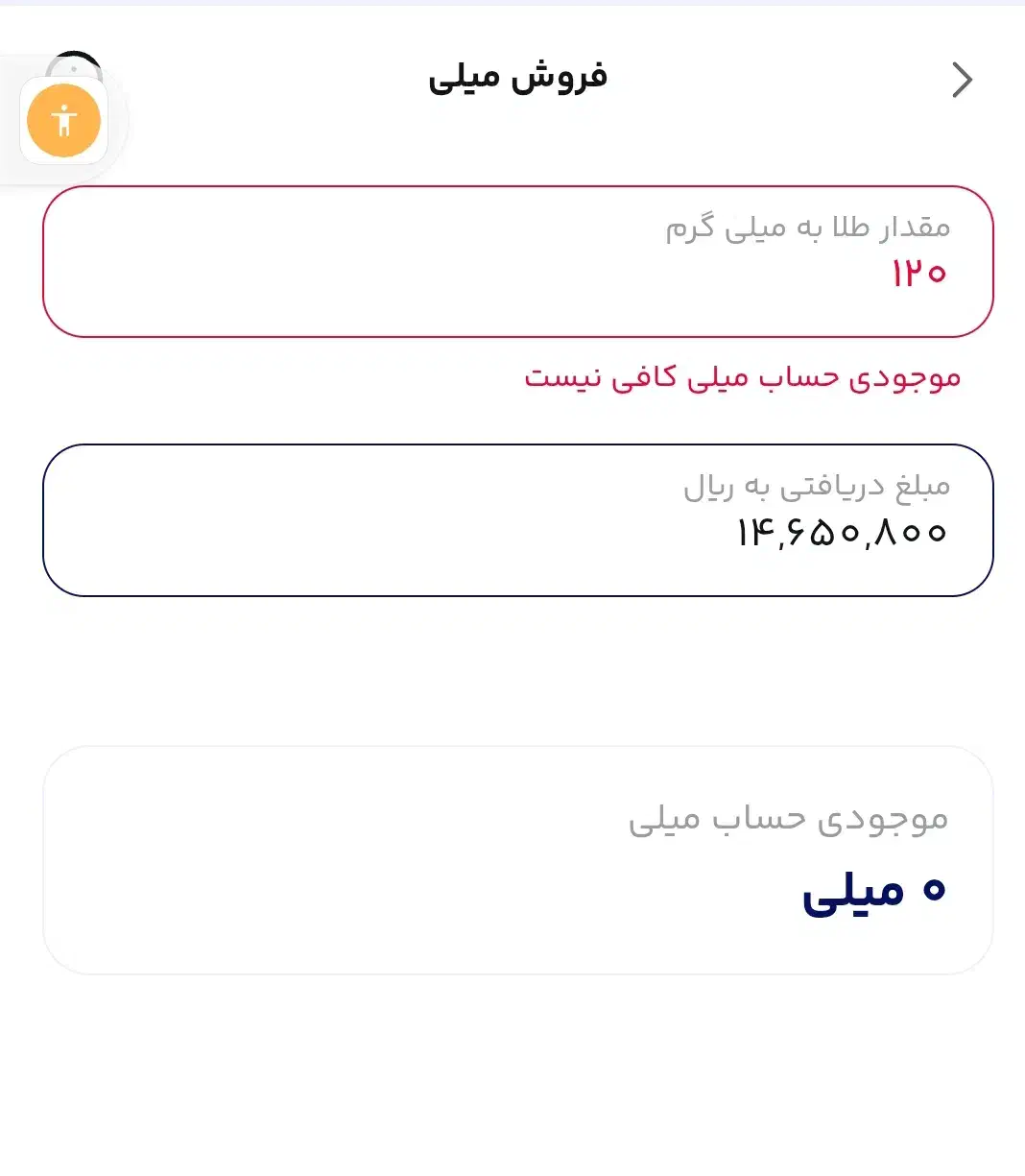Tap the person figure inside orange circle

click(63, 121)
